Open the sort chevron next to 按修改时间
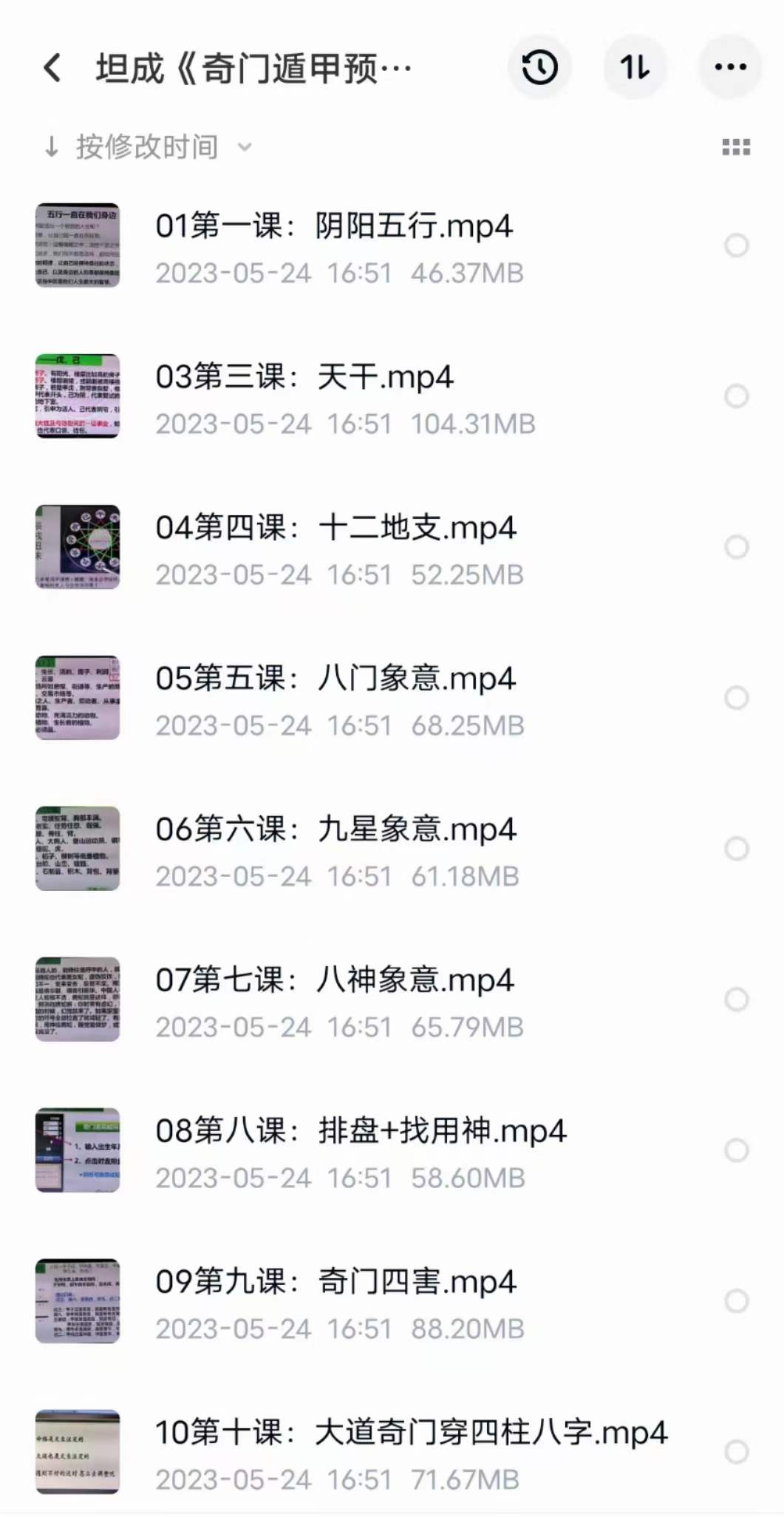The width and height of the screenshot is (784, 1517). [x=244, y=148]
